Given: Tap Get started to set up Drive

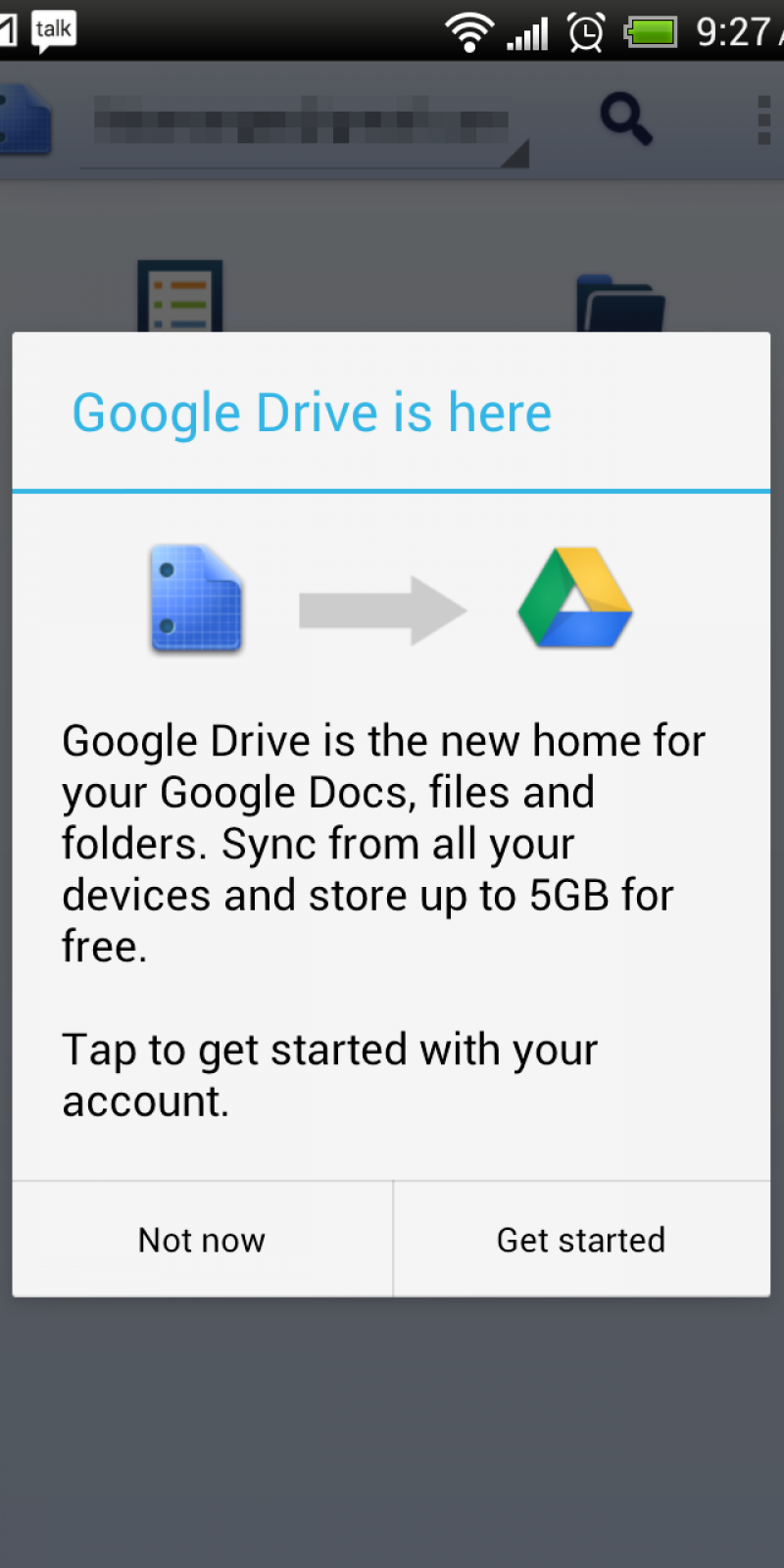Looking at the screenshot, I should pos(581,1240).
